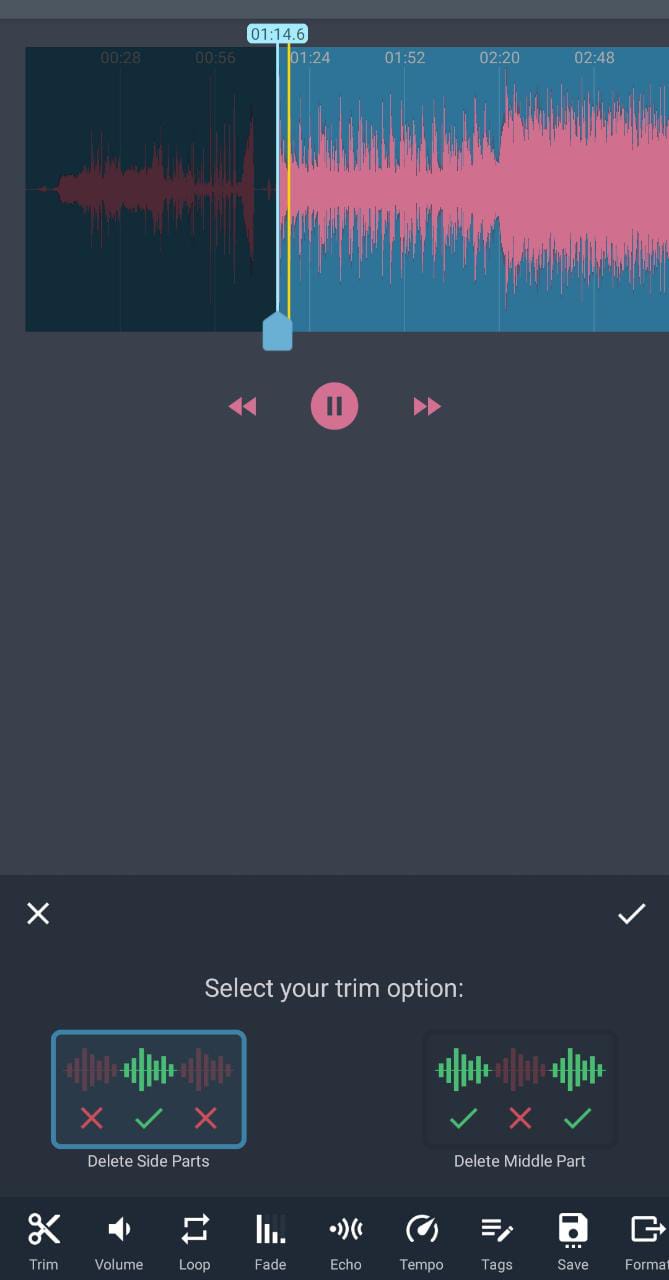The height and width of the screenshot is (1280, 669).
Task: Fast forward the audio track
Action: click(427, 406)
